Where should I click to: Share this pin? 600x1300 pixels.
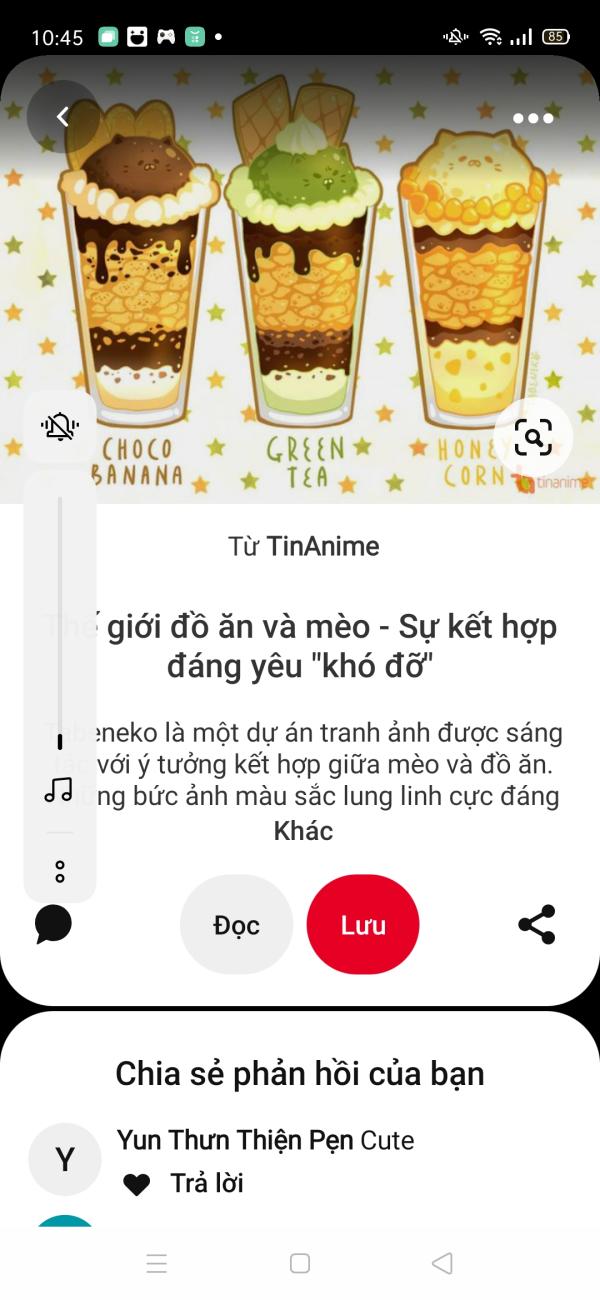[x=537, y=925]
